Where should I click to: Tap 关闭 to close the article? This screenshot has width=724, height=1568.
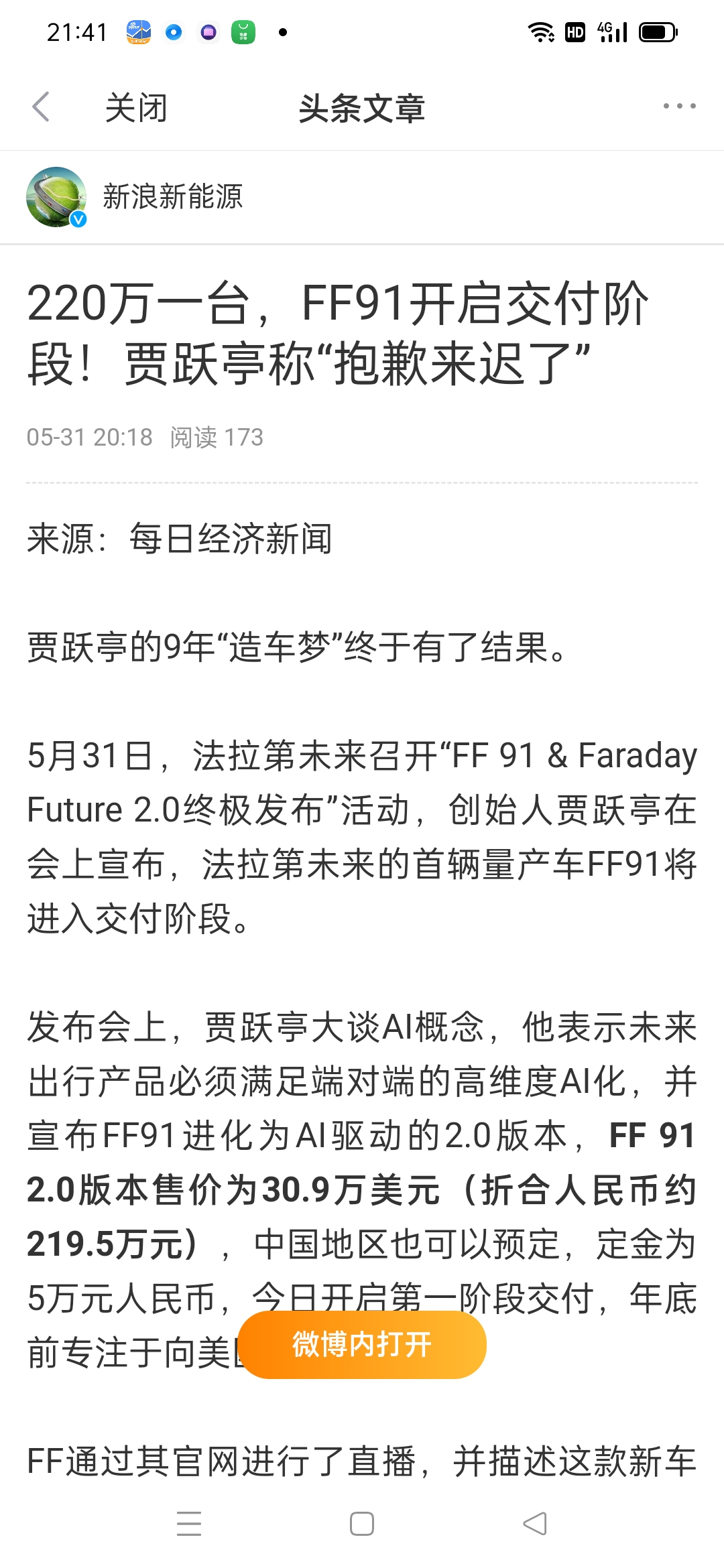point(136,108)
